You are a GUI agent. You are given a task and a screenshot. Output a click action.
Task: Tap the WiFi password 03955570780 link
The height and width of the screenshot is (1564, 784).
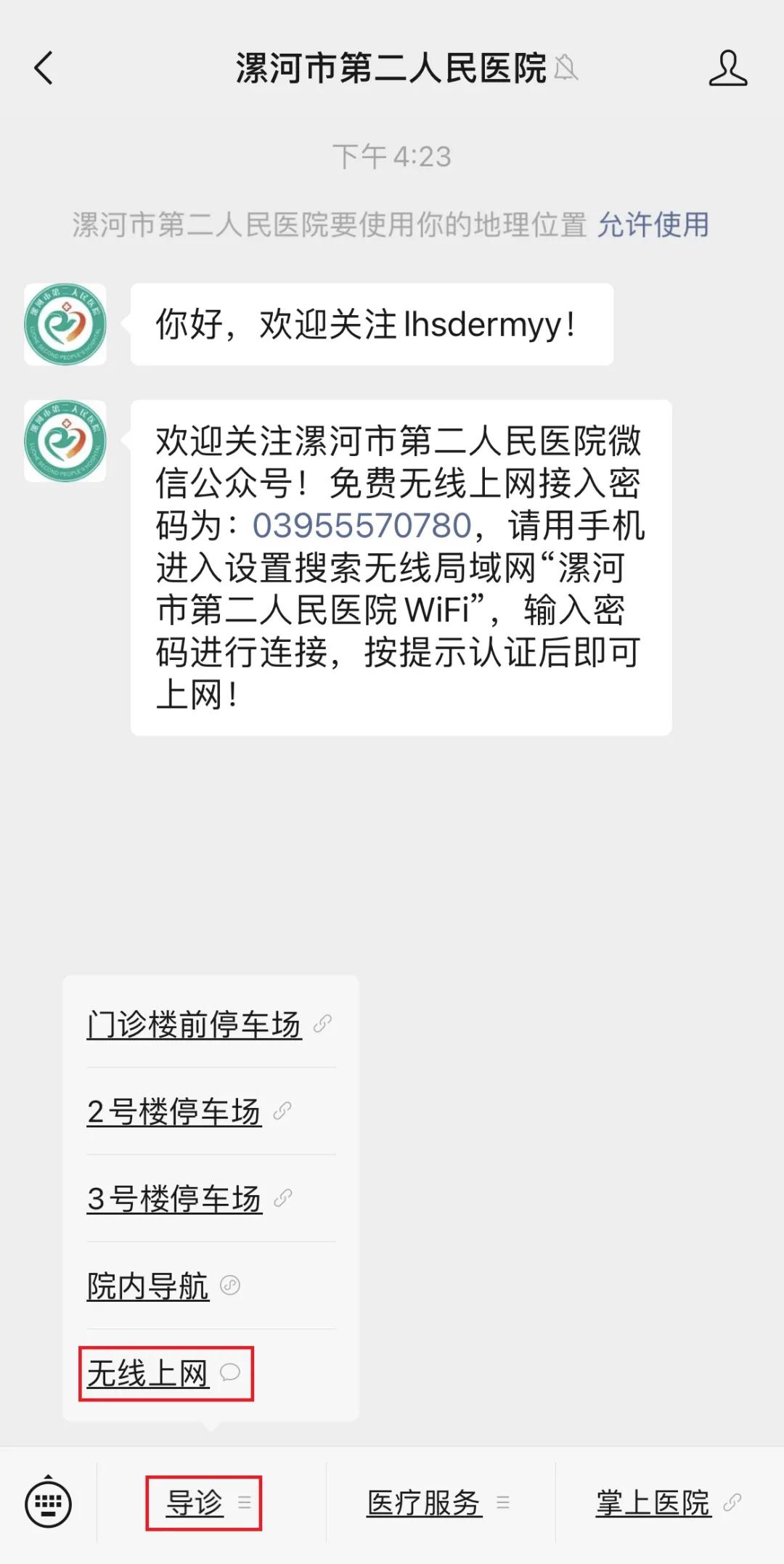(x=362, y=526)
